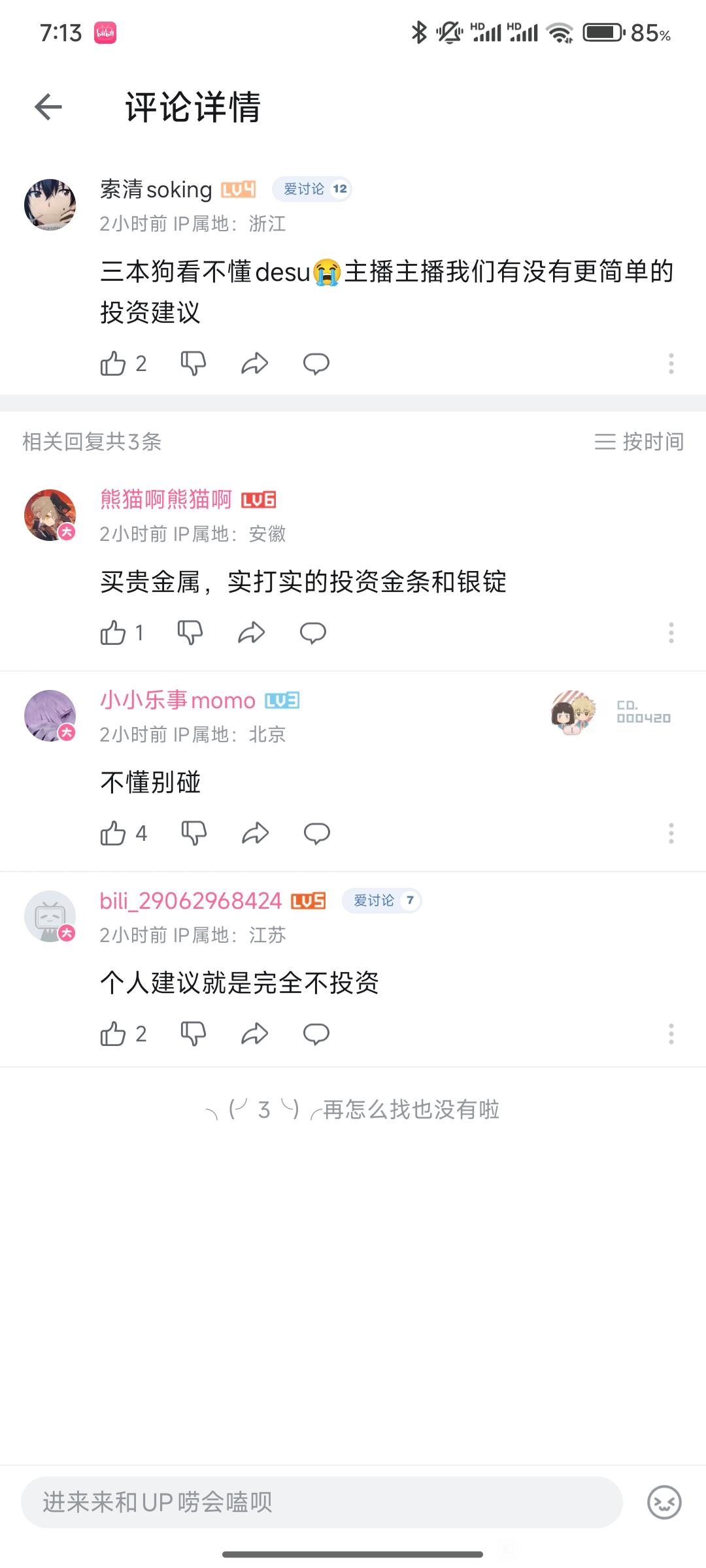The width and height of the screenshot is (706, 1568).
Task: Like bili_29062968424's reply
Action: tap(112, 1034)
